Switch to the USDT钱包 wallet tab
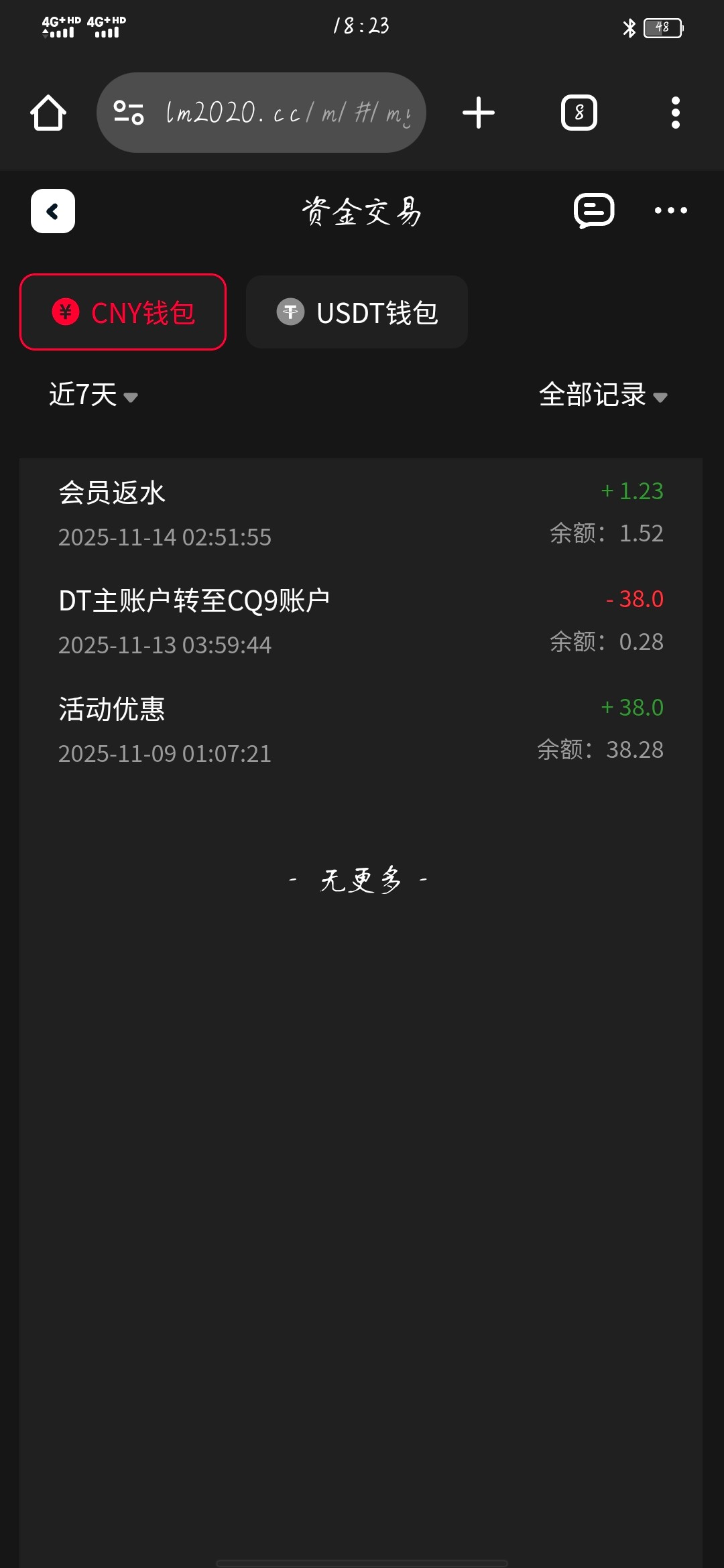 356,312
